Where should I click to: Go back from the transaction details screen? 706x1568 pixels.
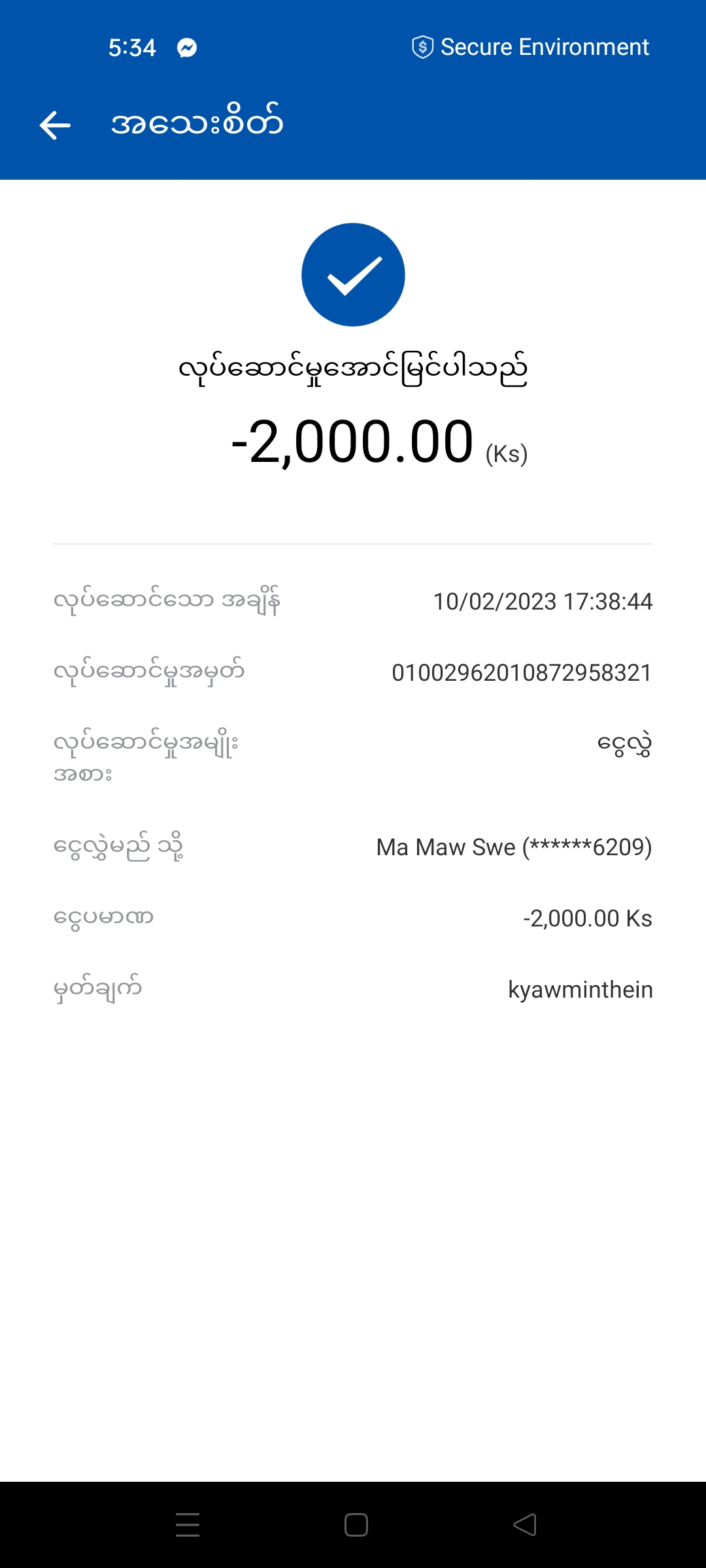pos(55,125)
